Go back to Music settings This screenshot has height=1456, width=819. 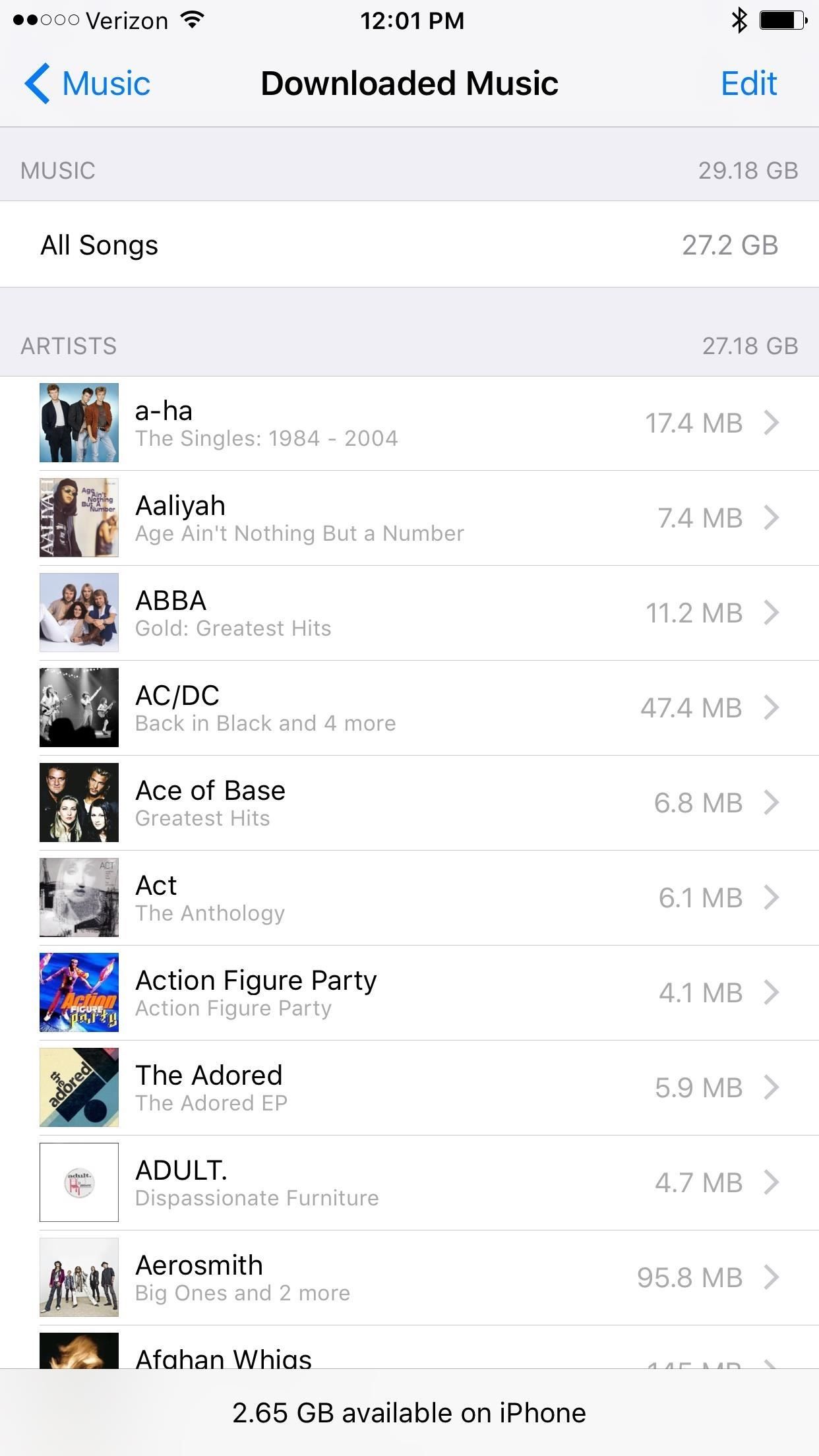click(x=88, y=84)
